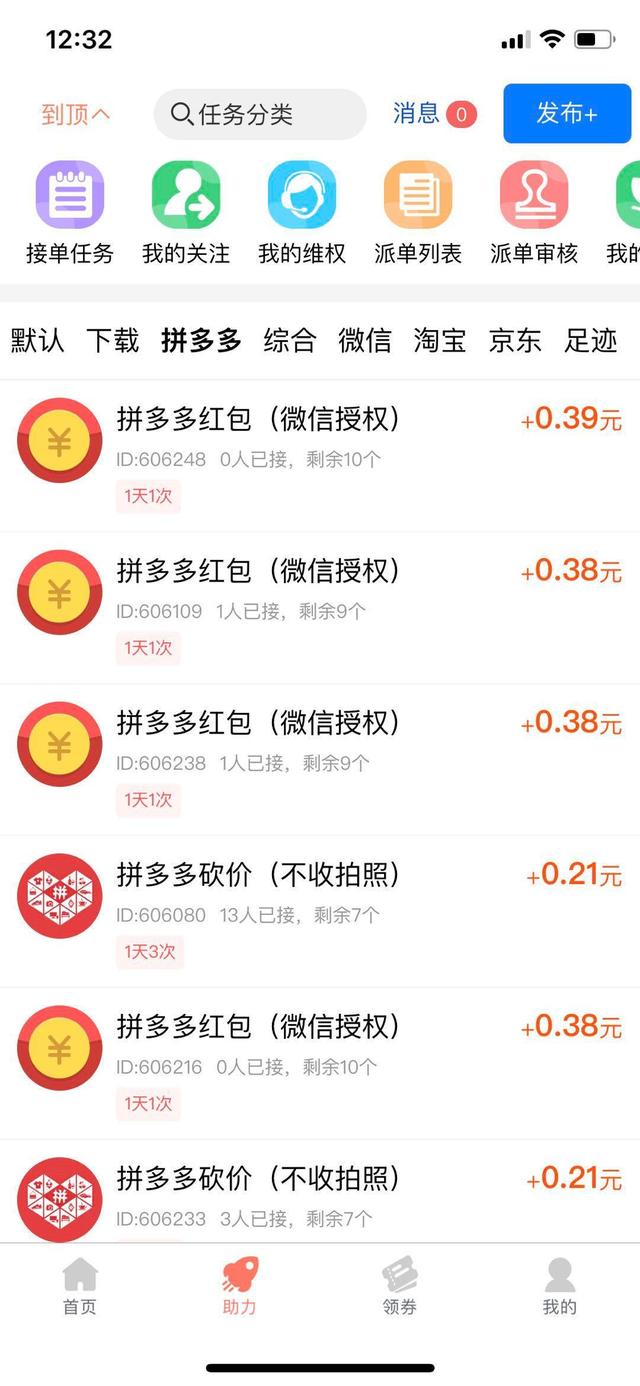The image size is (640, 1386).
Task: Open 消息 messages
Action: click(x=433, y=114)
